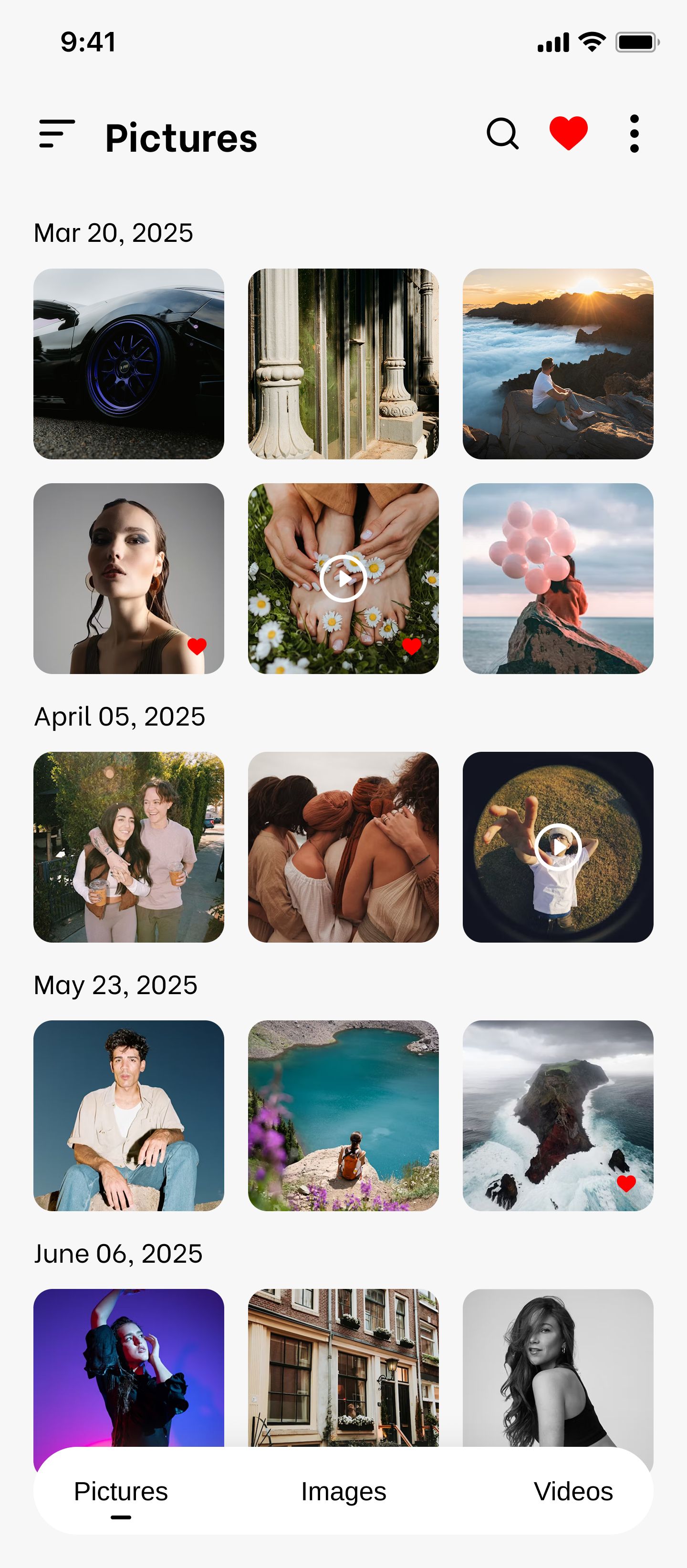Open the pink balloons seaside photo
The image size is (687, 1568).
pyautogui.click(x=558, y=578)
